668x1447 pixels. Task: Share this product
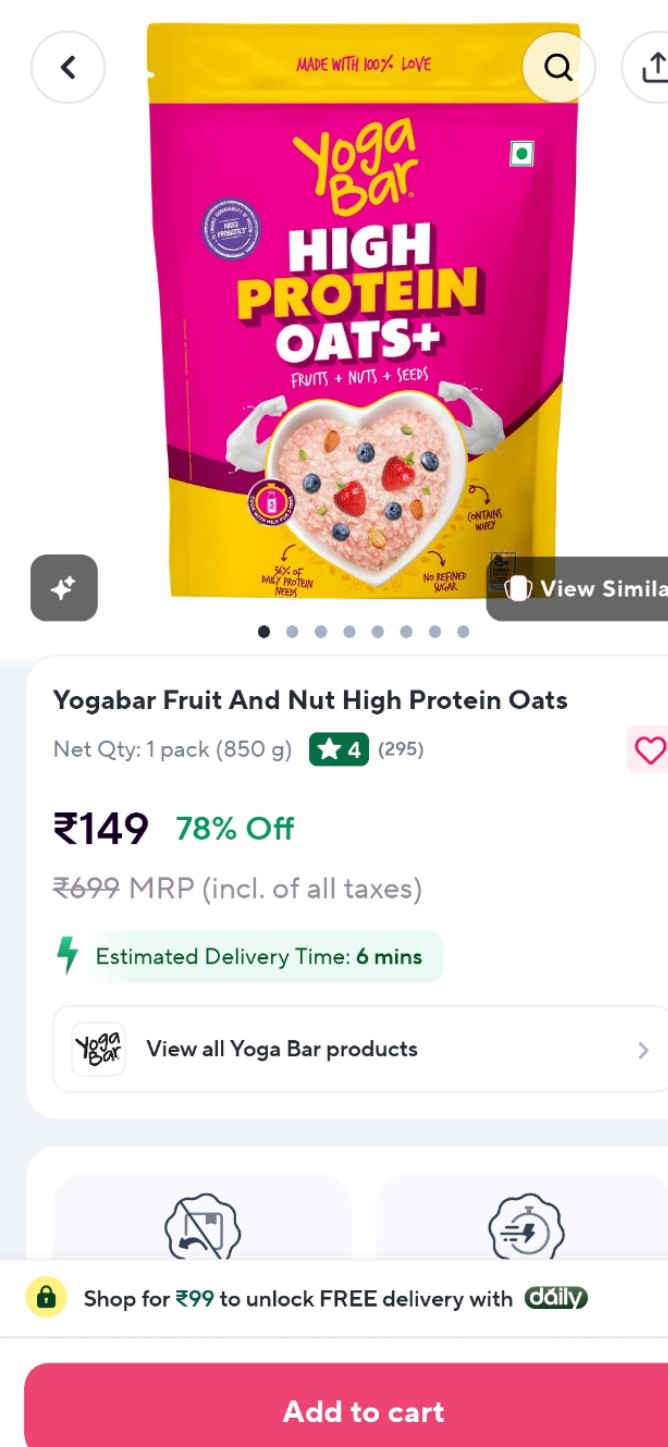pos(652,67)
